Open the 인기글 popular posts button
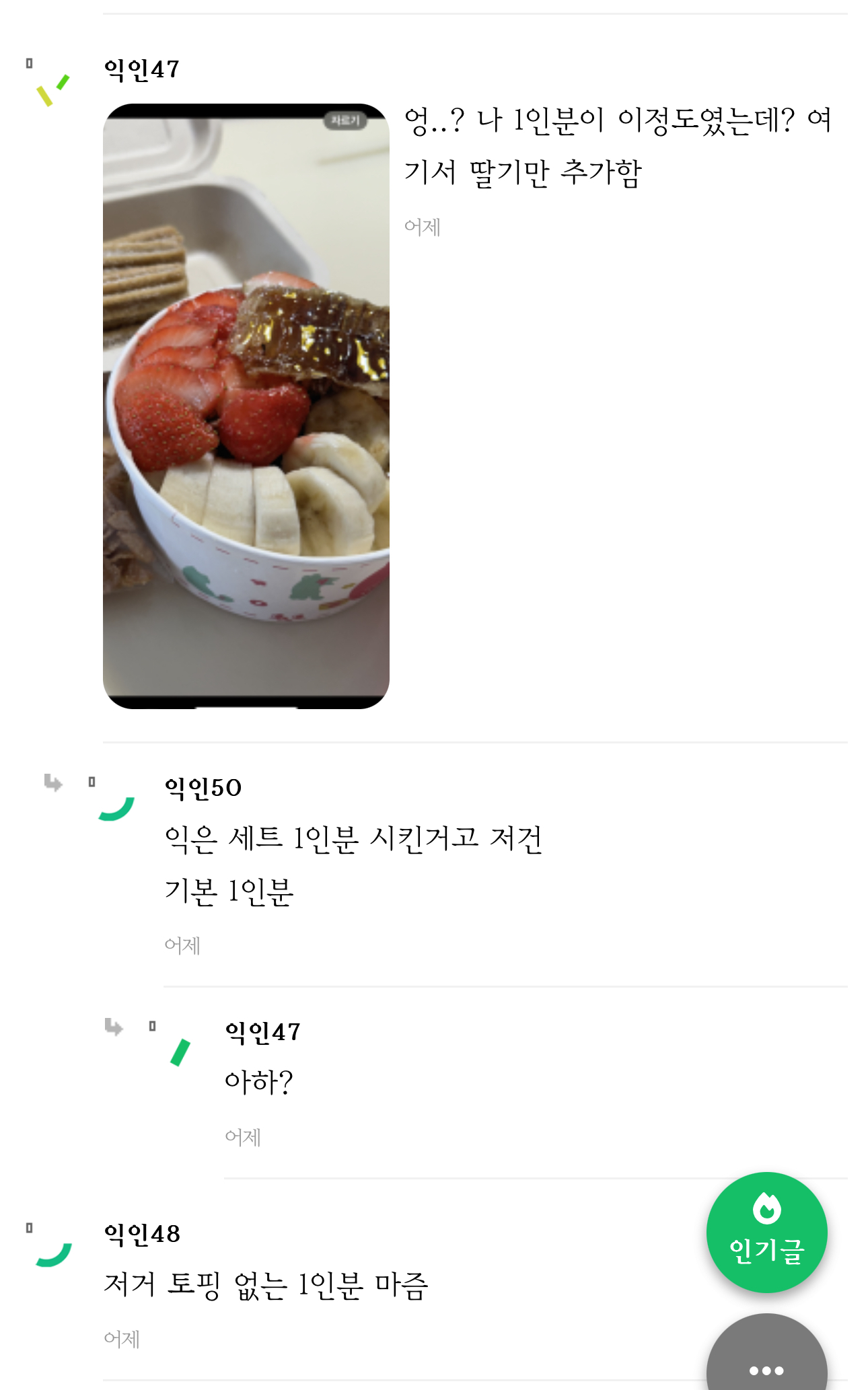868x1390 pixels. [x=766, y=1233]
